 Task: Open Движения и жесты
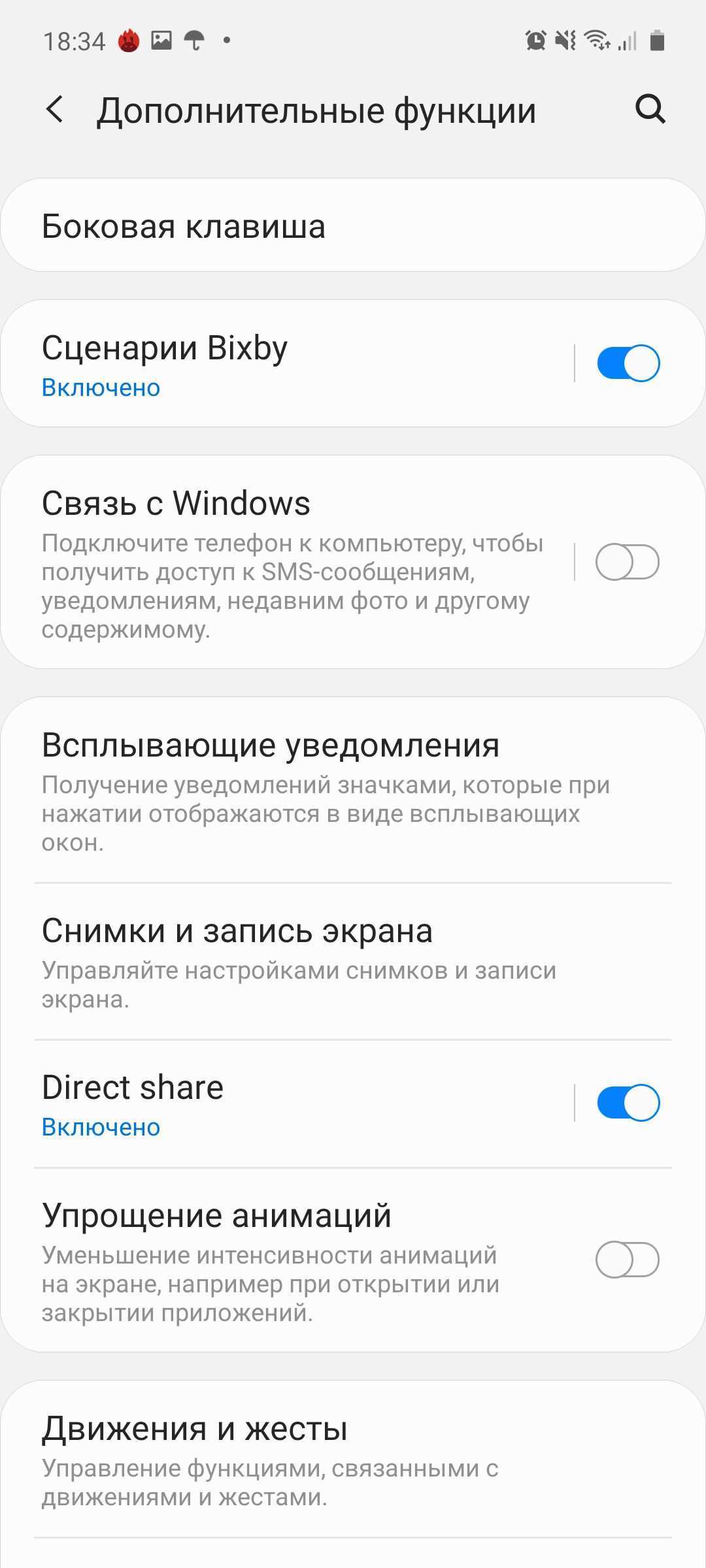[x=353, y=1460]
